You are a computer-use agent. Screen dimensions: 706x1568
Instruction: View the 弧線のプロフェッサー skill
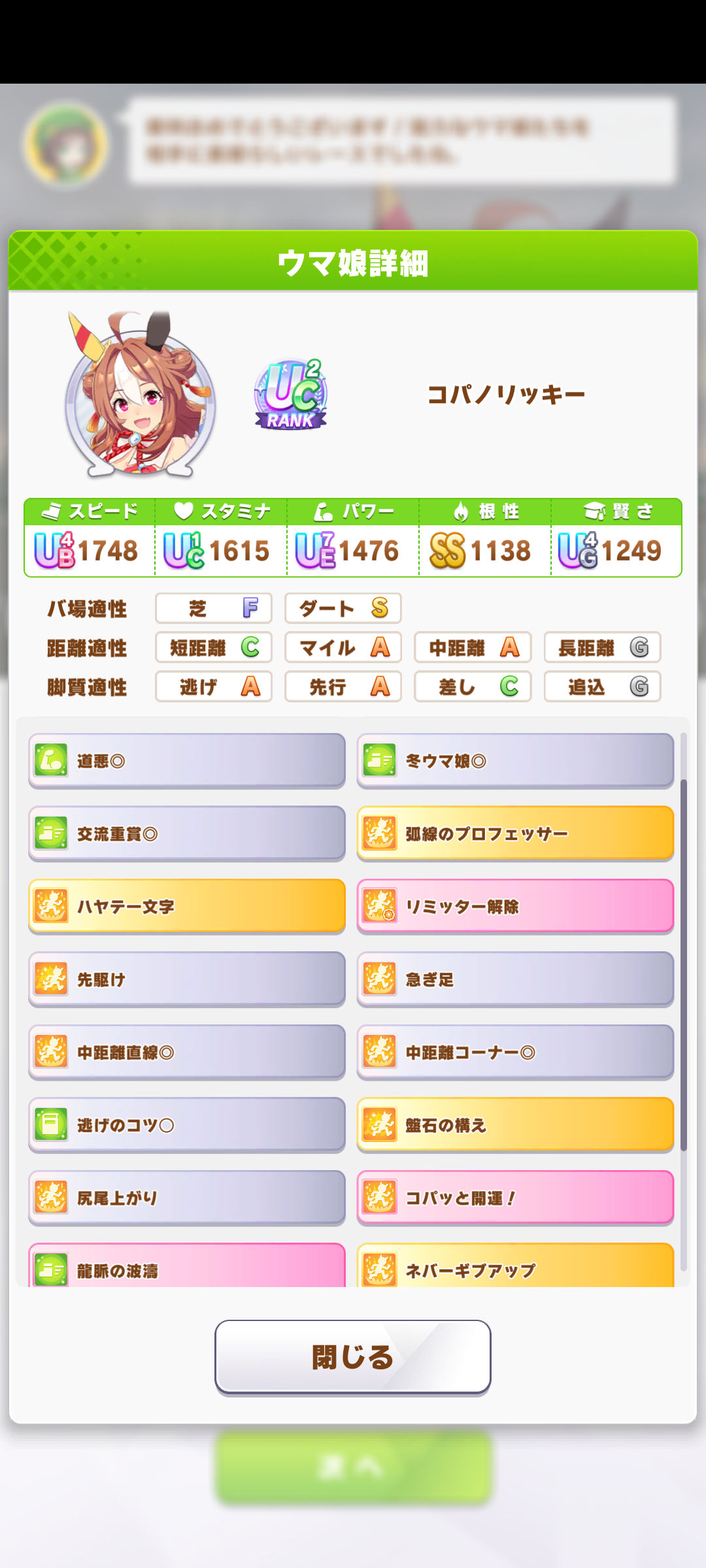pos(515,834)
